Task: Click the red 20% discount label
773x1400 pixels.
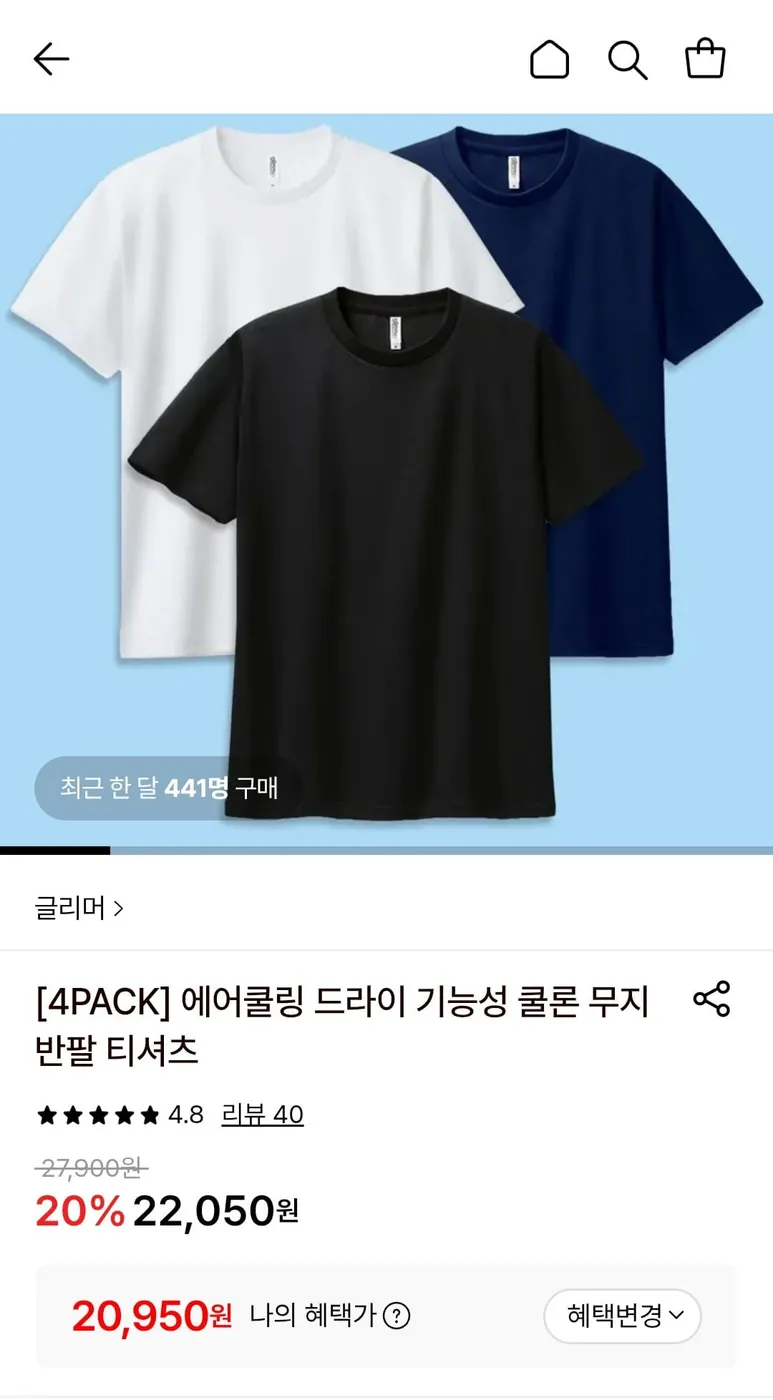Action: (x=79, y=1211)
